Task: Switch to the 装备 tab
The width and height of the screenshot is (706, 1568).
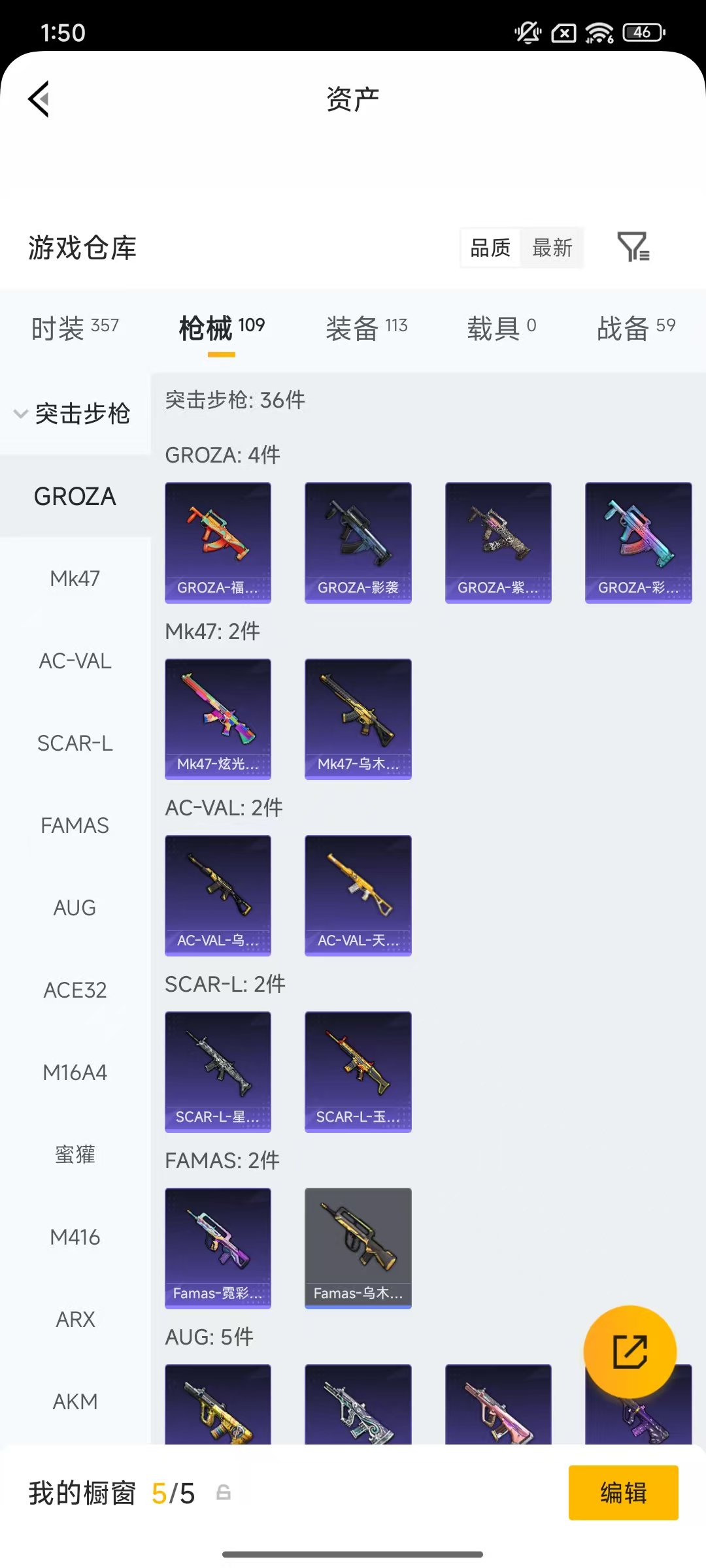Action: (x=366, y=327)
